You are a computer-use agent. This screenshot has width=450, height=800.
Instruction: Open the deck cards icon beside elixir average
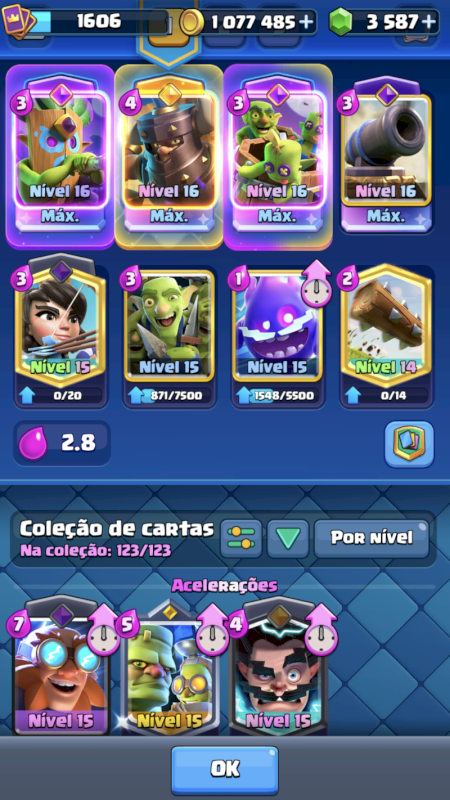[409, 444]
